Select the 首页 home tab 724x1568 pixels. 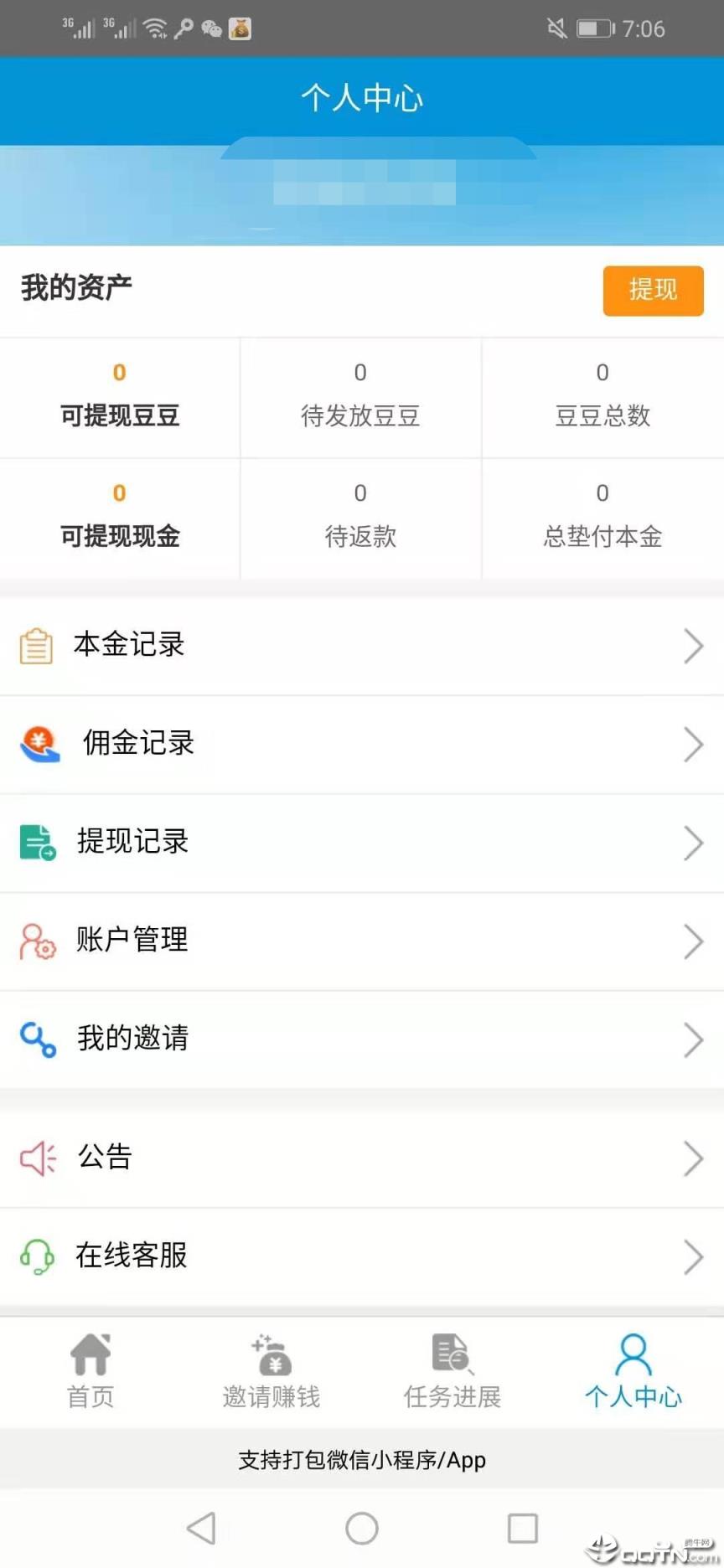click(x=90, y=1371)
